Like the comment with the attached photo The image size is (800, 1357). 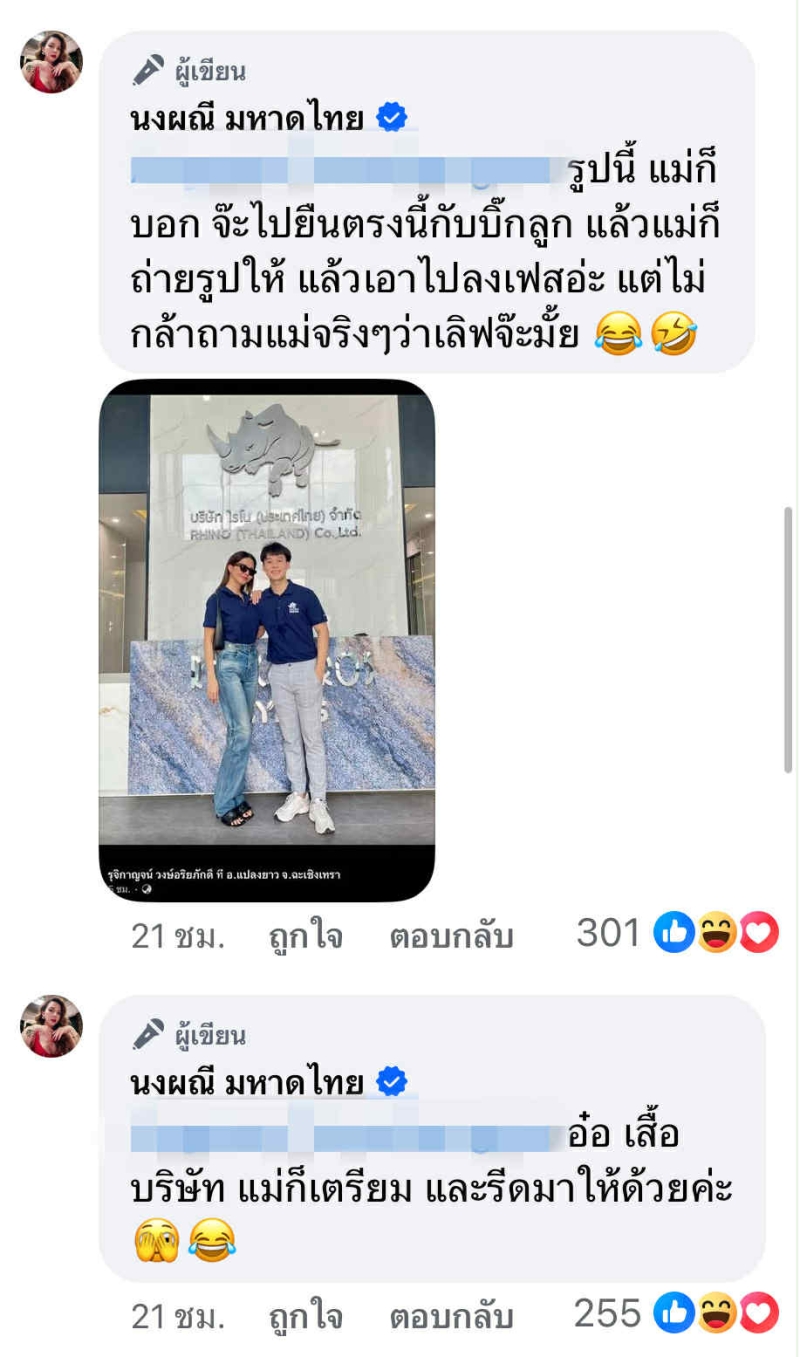pos(305,936)
